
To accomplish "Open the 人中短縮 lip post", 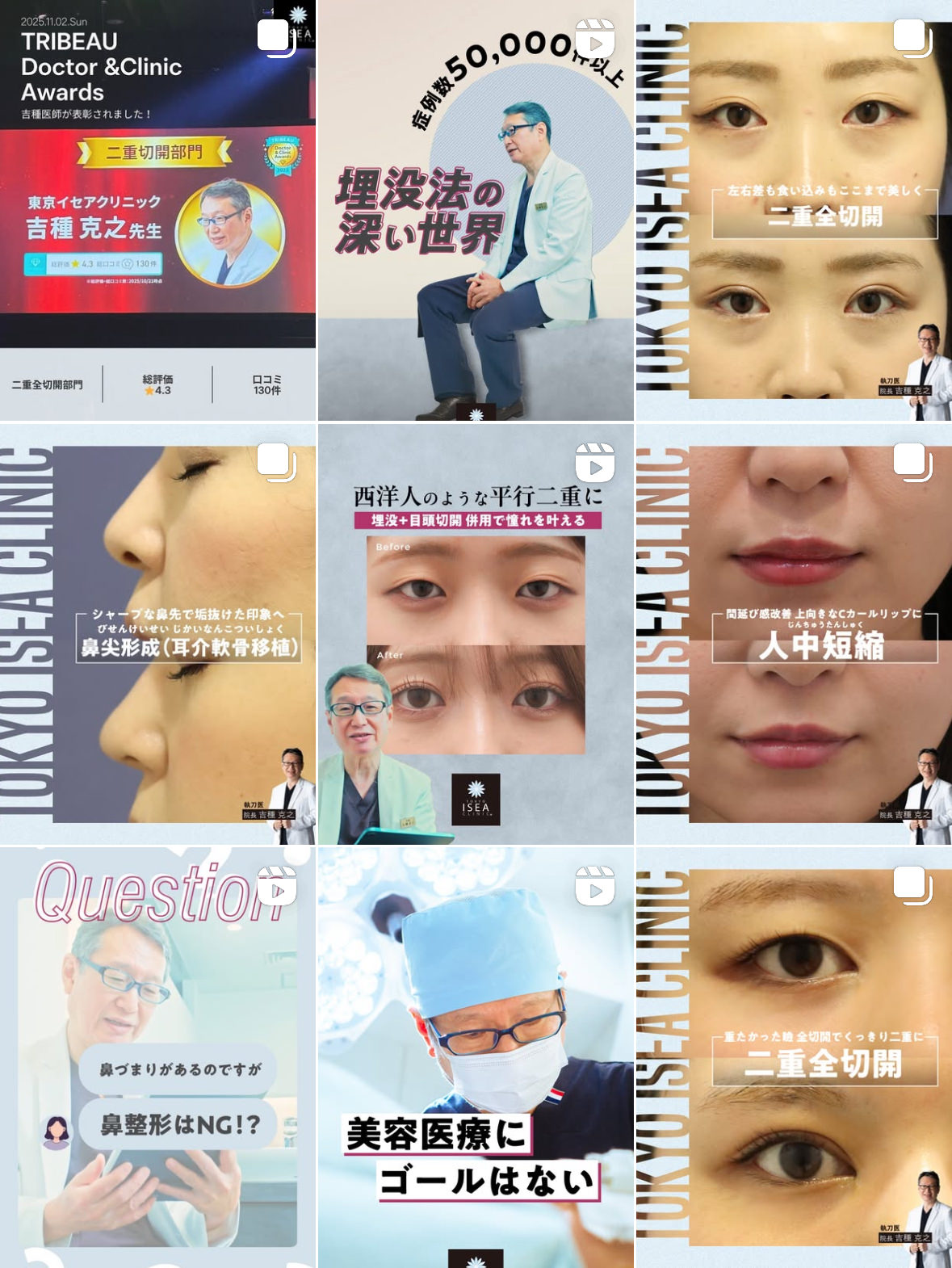I will pos(794,634).
